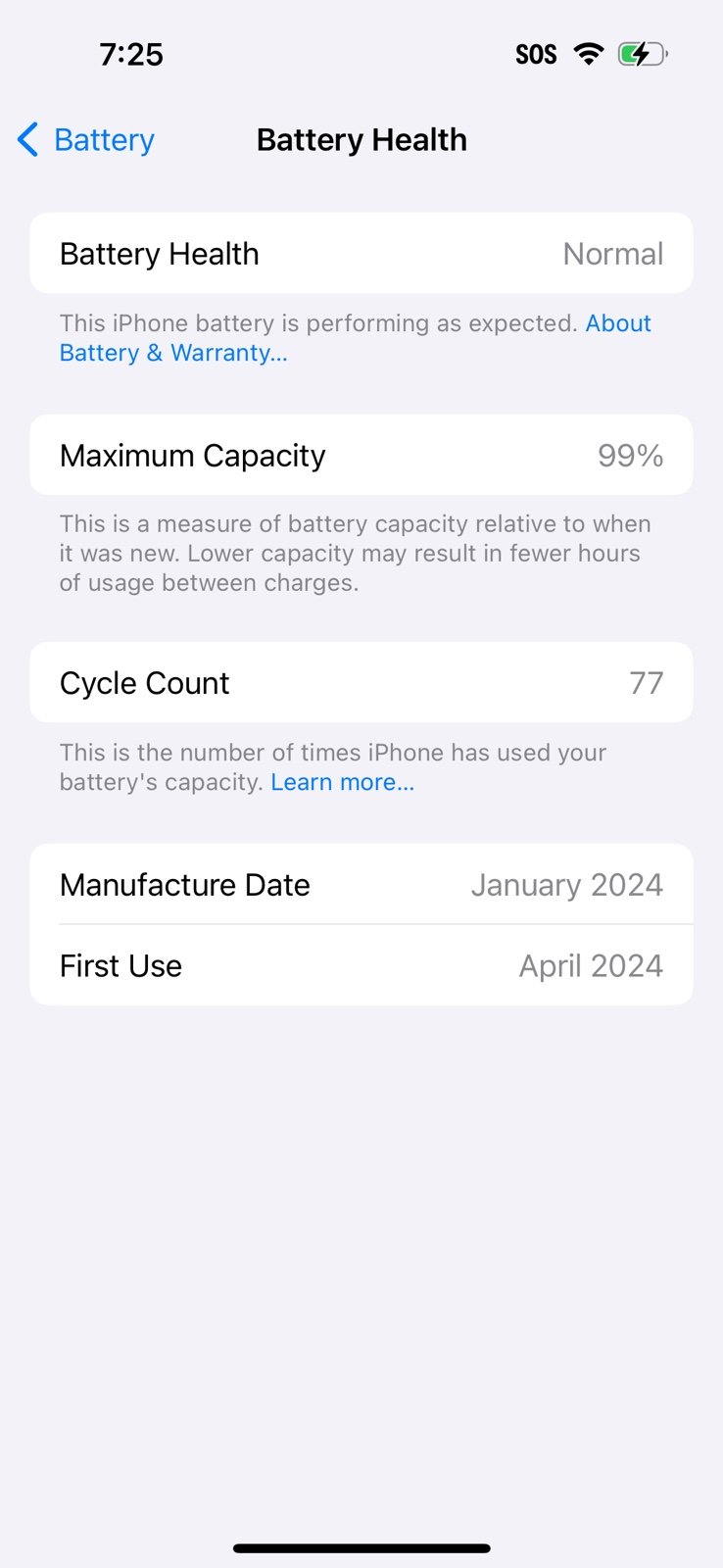Select the Normal battery health value
The image size is (723, 1568).
612,253
